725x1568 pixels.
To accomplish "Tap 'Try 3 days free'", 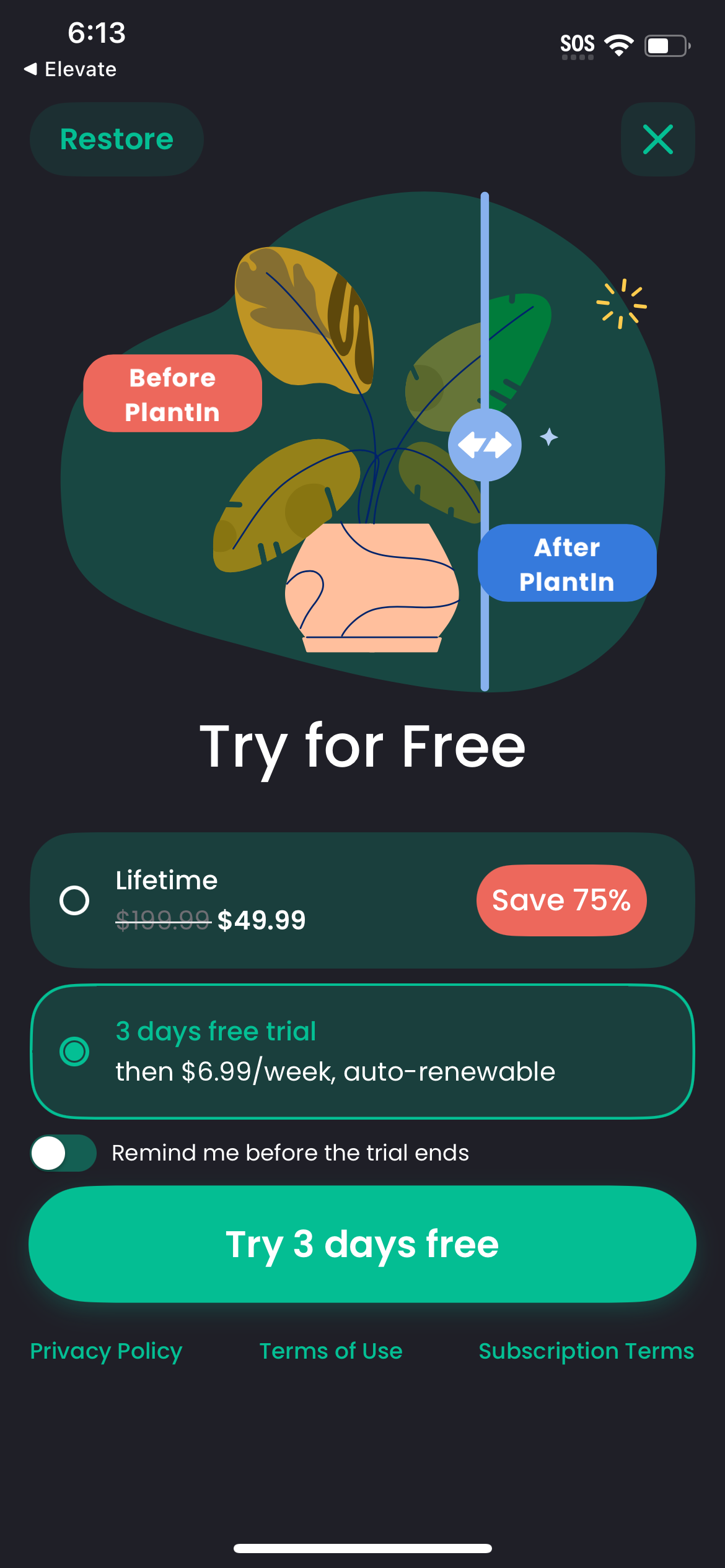I will [x=362, y=1244].
